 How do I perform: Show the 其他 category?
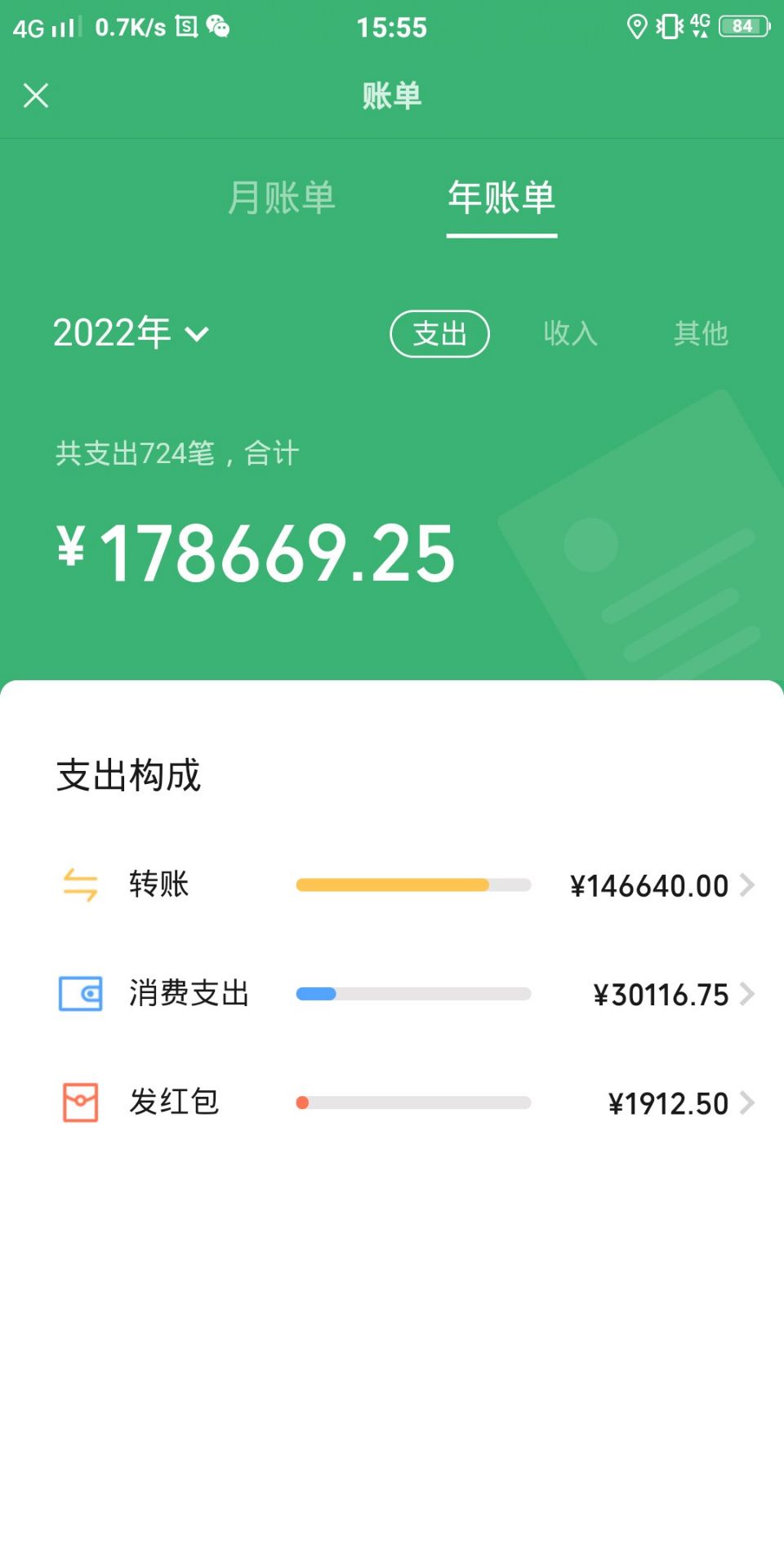[x=700, y=333]
